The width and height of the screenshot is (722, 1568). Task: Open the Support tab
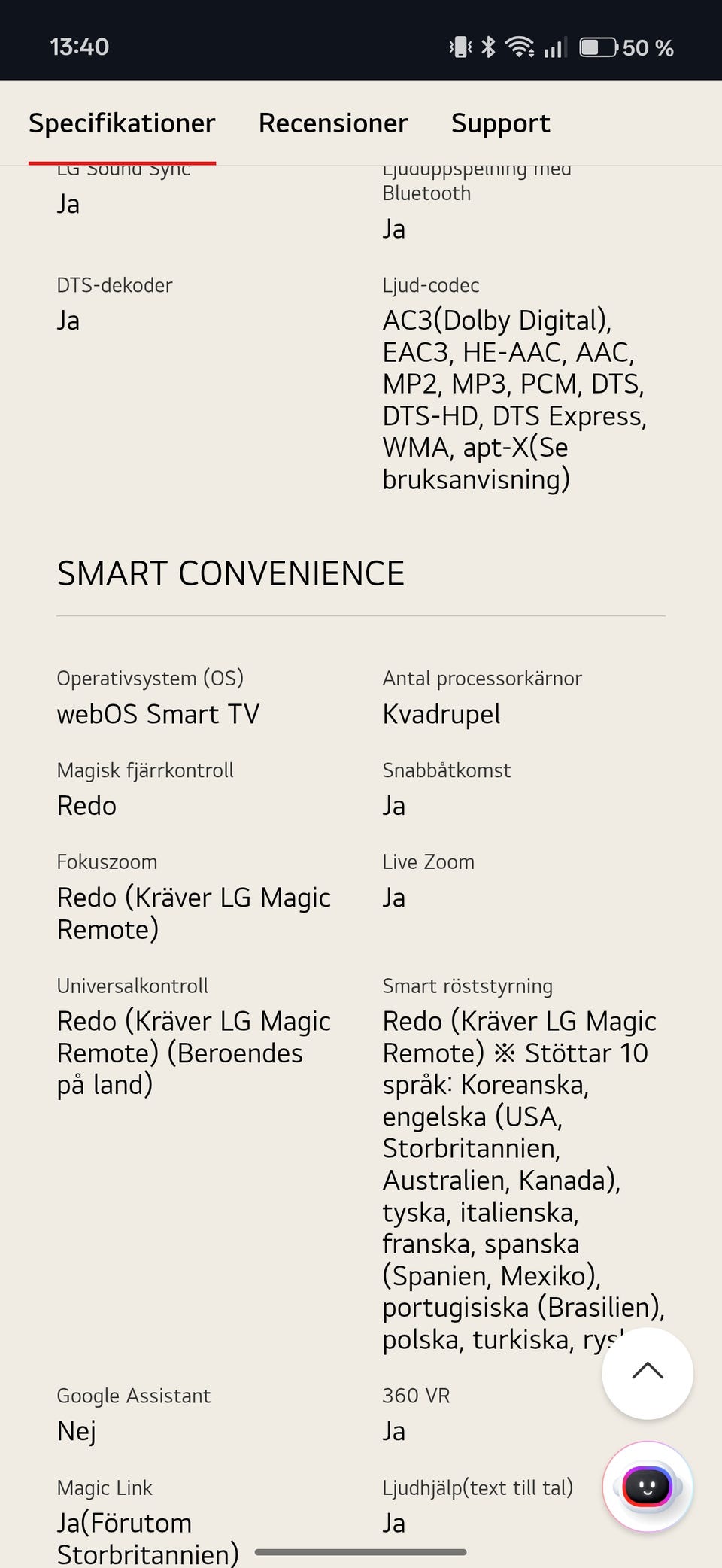click(x=500, y=123)
